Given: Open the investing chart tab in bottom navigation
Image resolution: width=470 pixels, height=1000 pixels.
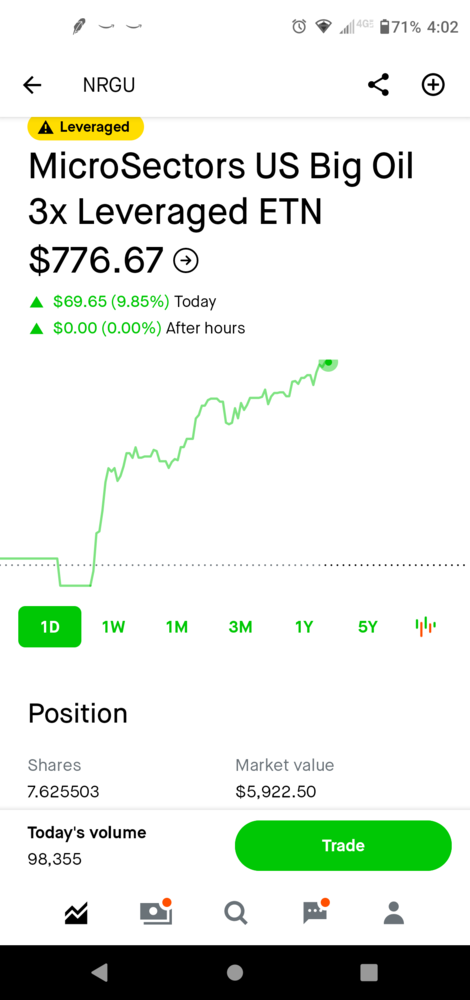Looking at the screenshot, I should 76,914.
